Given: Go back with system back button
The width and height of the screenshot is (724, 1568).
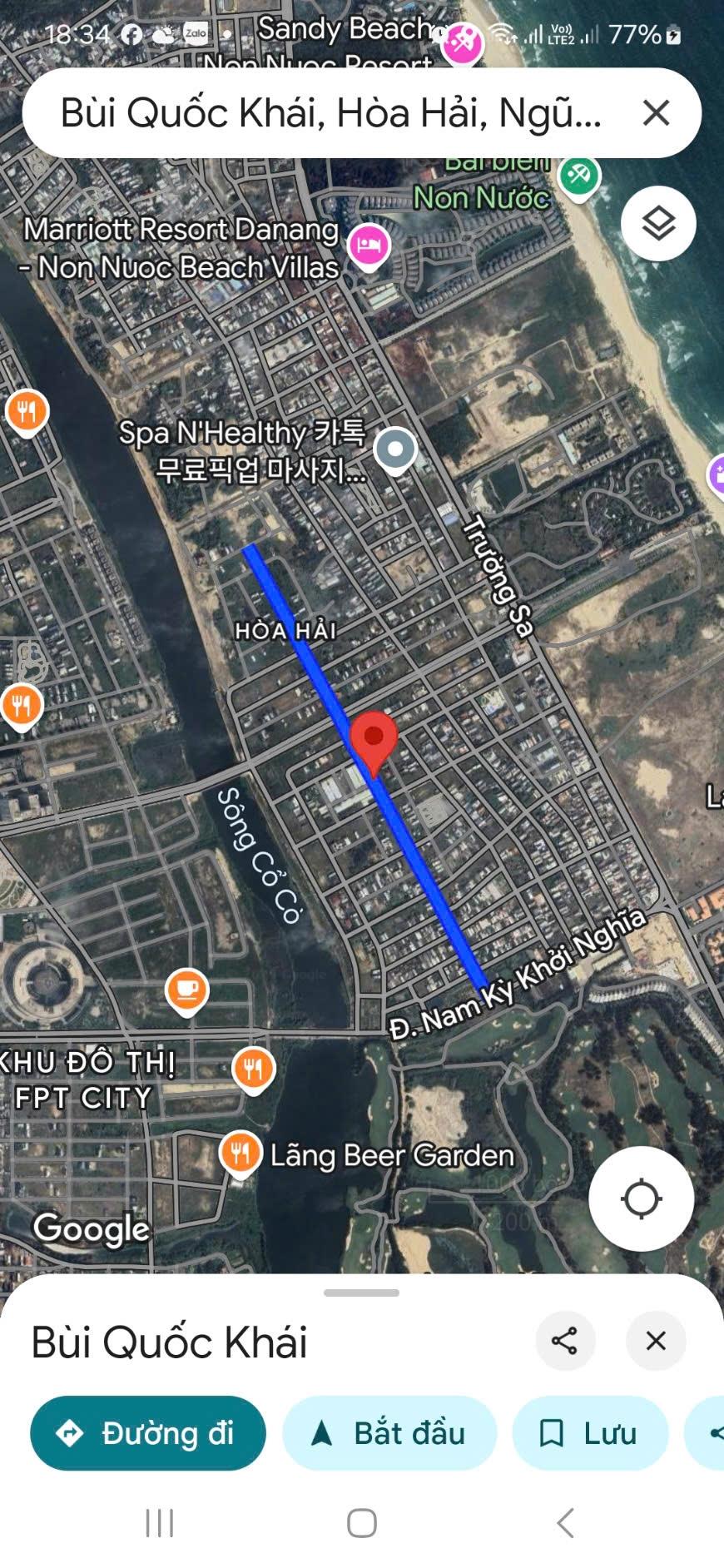Looking at the screenshot, I should 565,1524.
